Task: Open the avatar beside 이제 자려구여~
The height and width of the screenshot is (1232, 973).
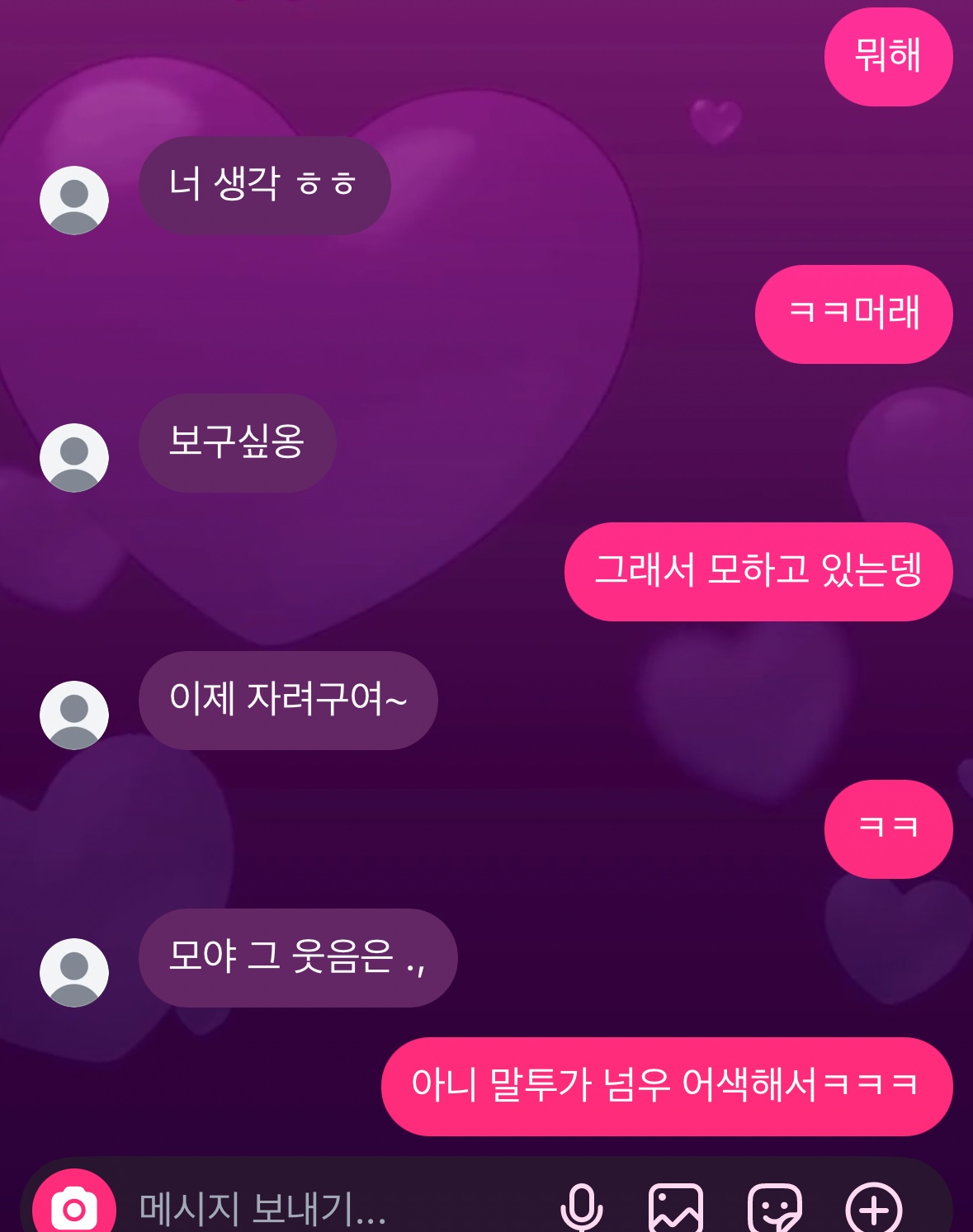Action: [x=74, y=715]
